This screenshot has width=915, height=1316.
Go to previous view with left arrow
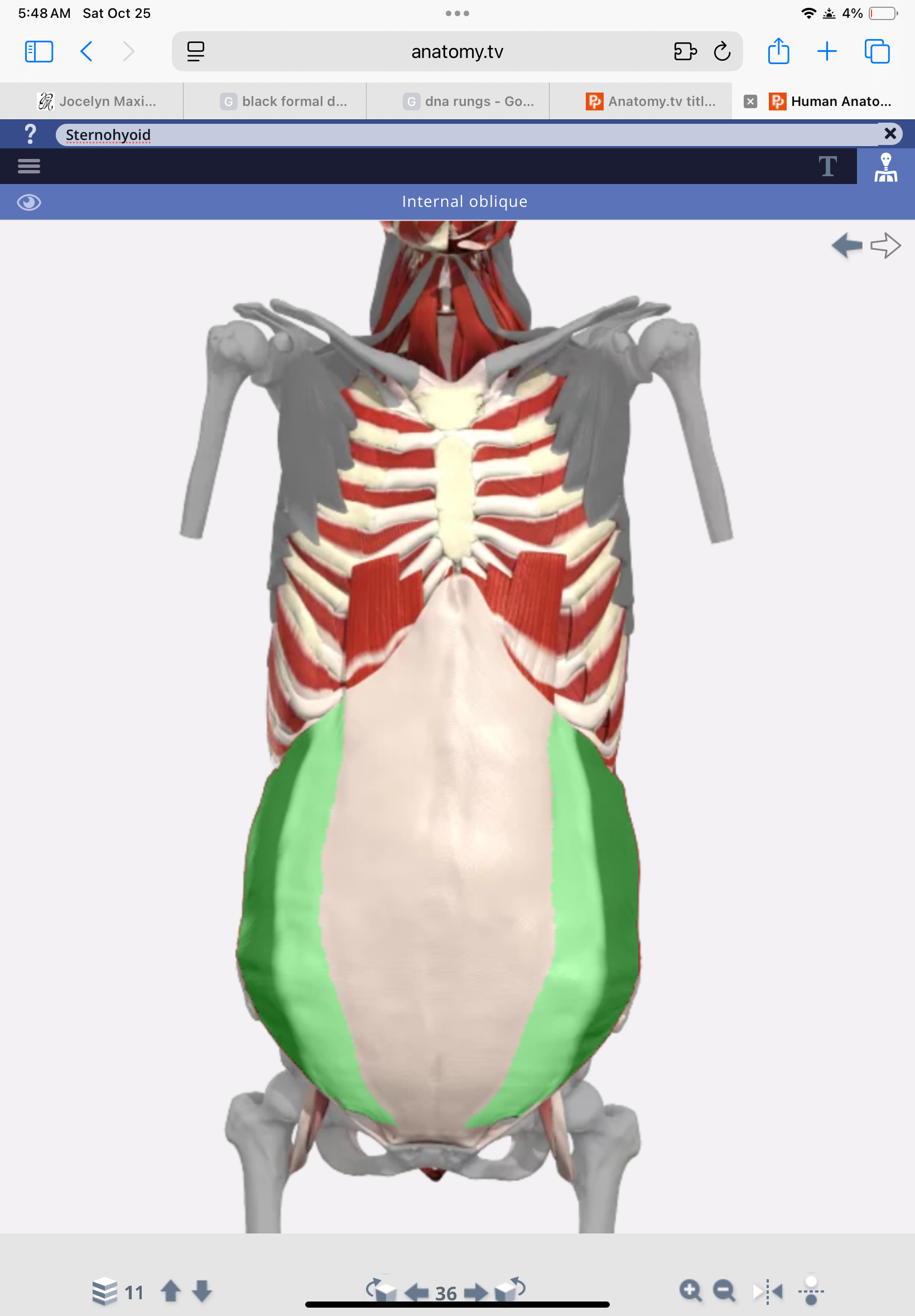pyautogui.click(x=847, y=246)
